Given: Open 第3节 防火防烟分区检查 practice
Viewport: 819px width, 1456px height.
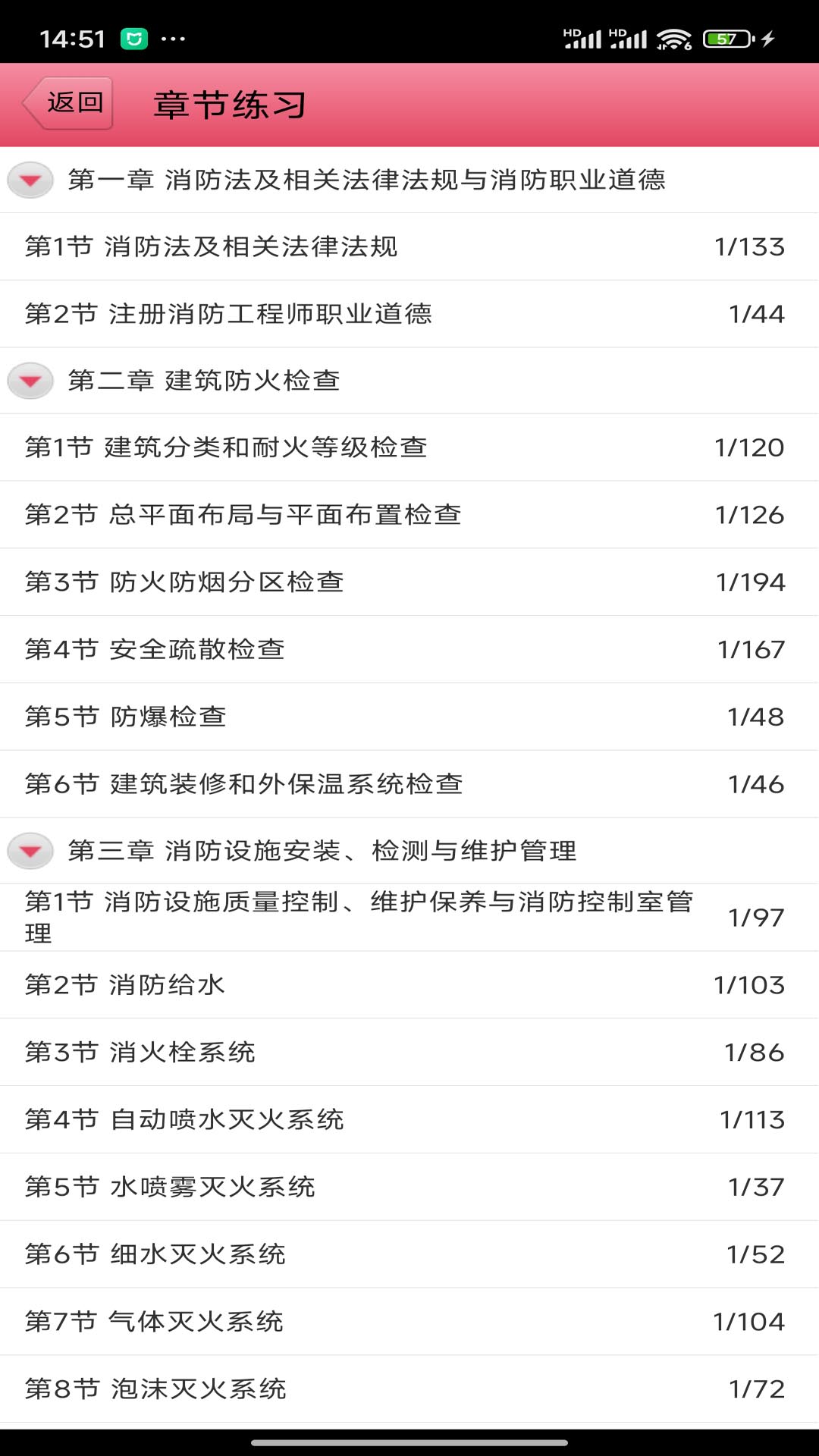Looking at the screenshot, I should pos(303,582).
